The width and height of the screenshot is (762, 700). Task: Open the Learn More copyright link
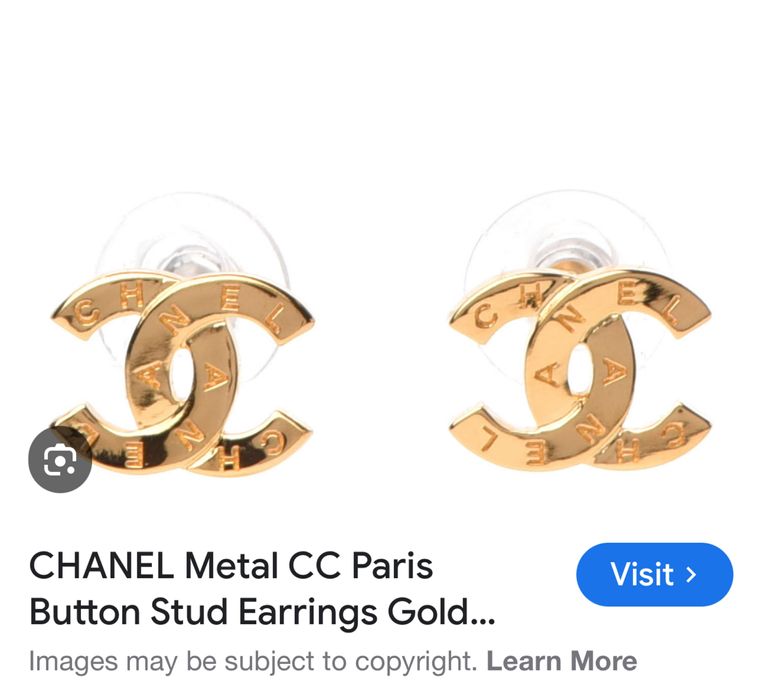pos(561,661)
